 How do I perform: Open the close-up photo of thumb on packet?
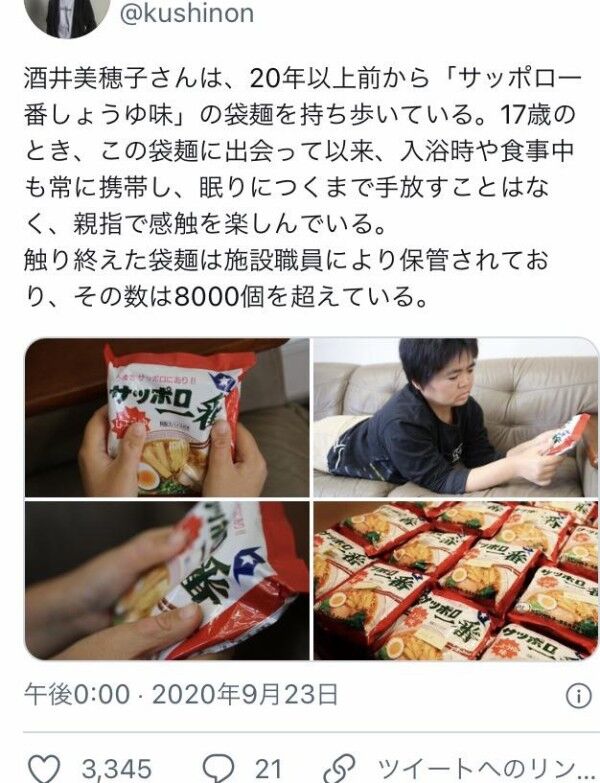[166, 580]
